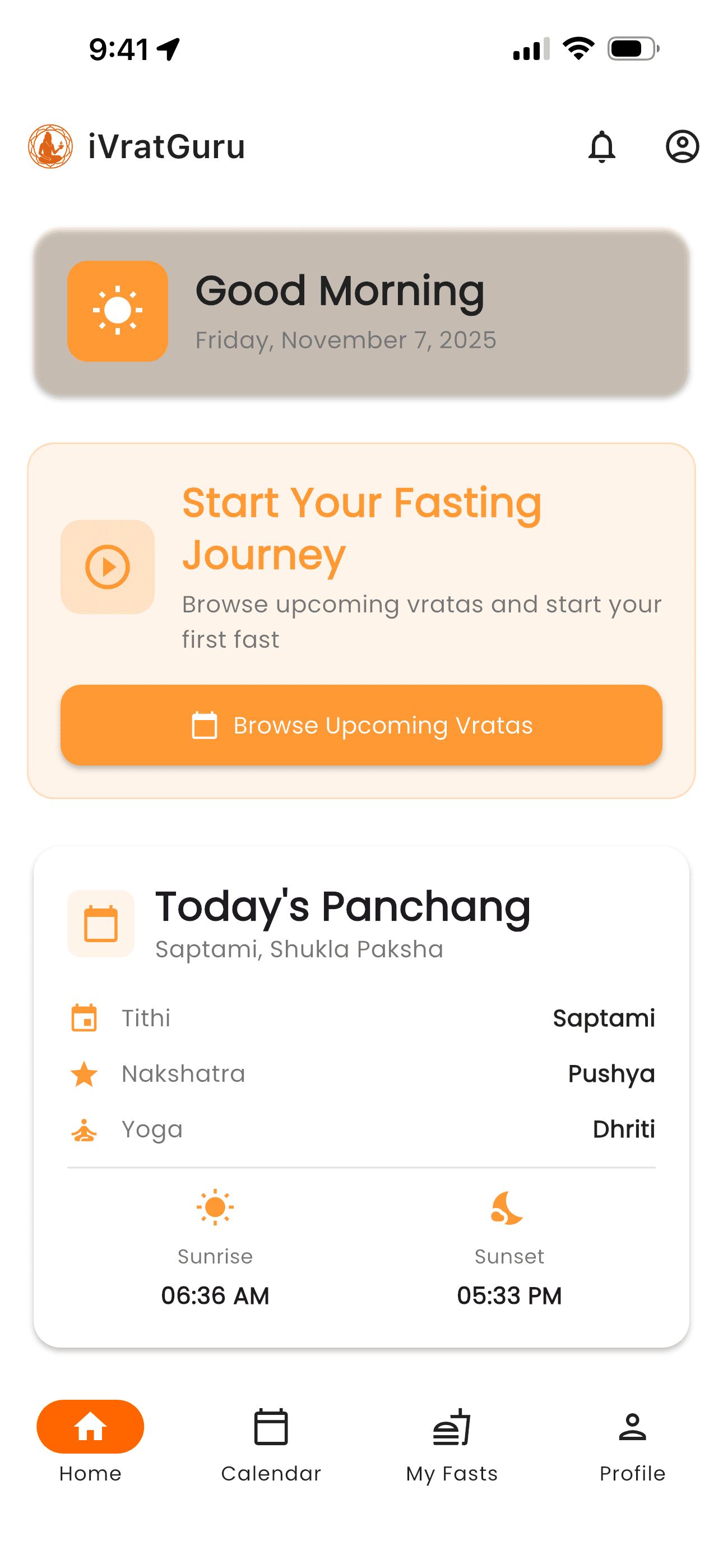Open the account avatar icon
Viewport: 723px width, 1568px height.
coord(682,147)
